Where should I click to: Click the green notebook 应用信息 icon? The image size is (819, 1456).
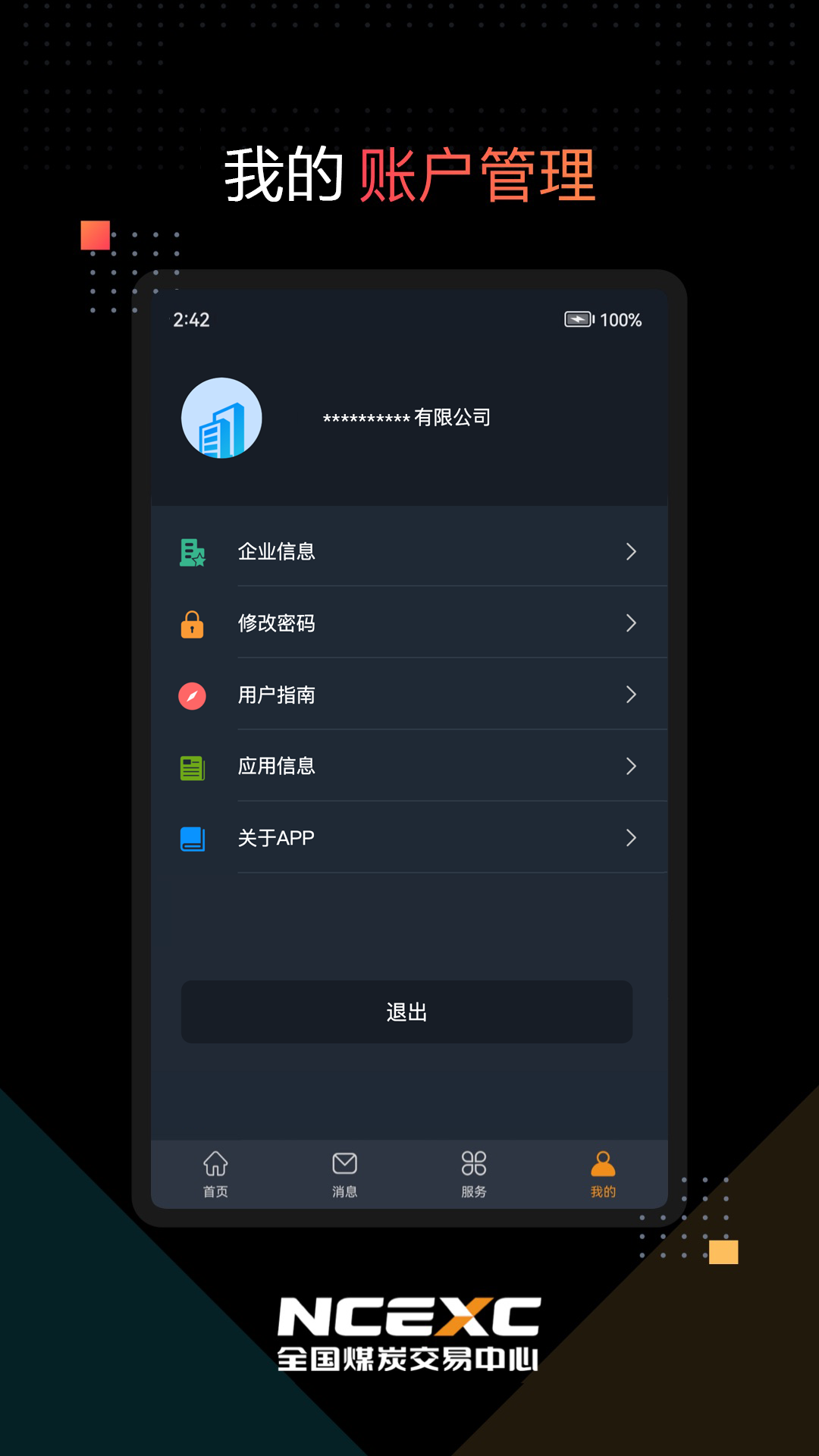192,766
